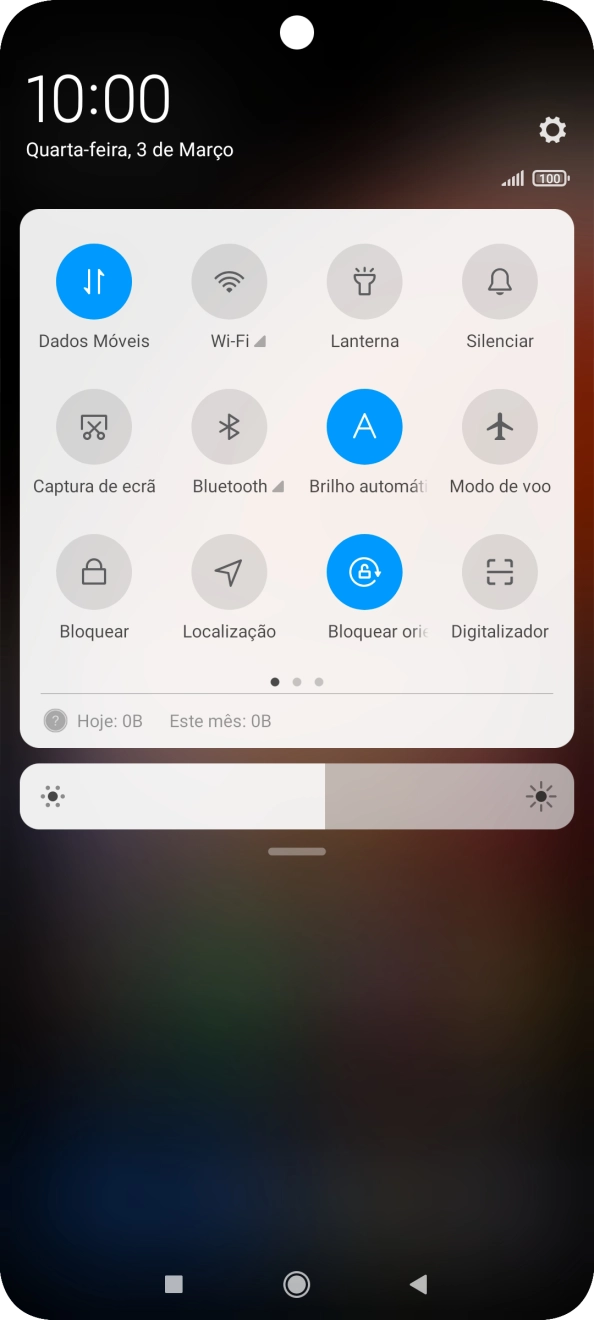Screen dimensions: 594x1320
Task: Enable Modo de voo
Action: pyautogui.click(x=500, y=427)
